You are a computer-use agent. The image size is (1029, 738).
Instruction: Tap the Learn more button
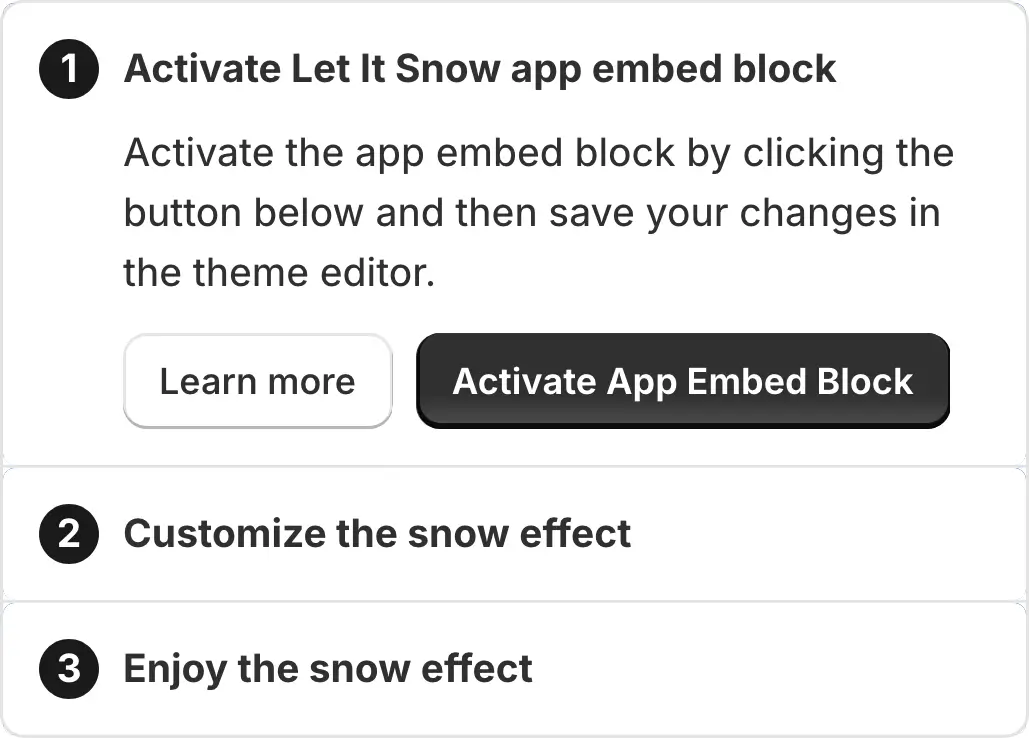pos(257,382)
